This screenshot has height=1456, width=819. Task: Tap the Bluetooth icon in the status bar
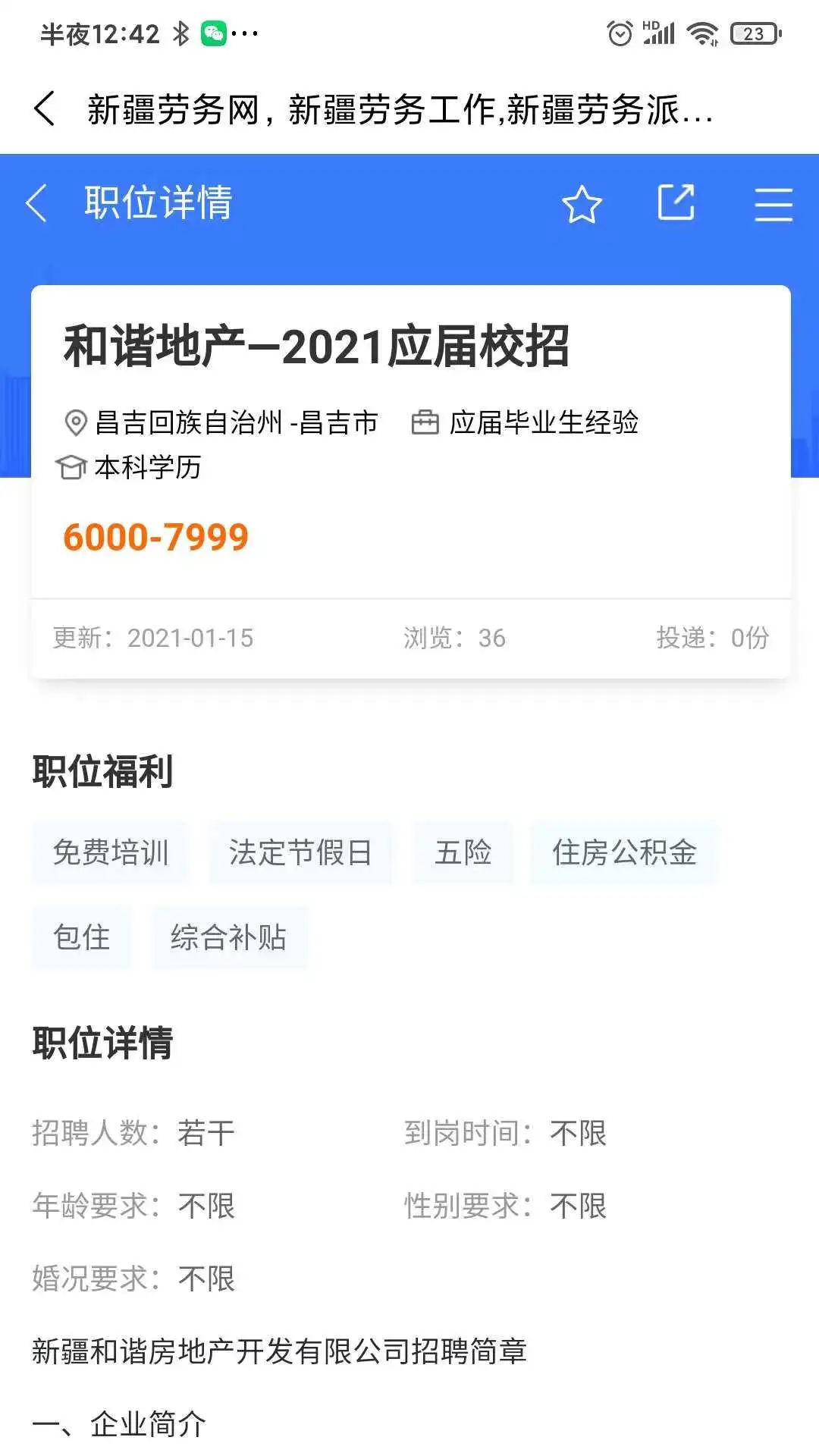[x=180, y=33]
